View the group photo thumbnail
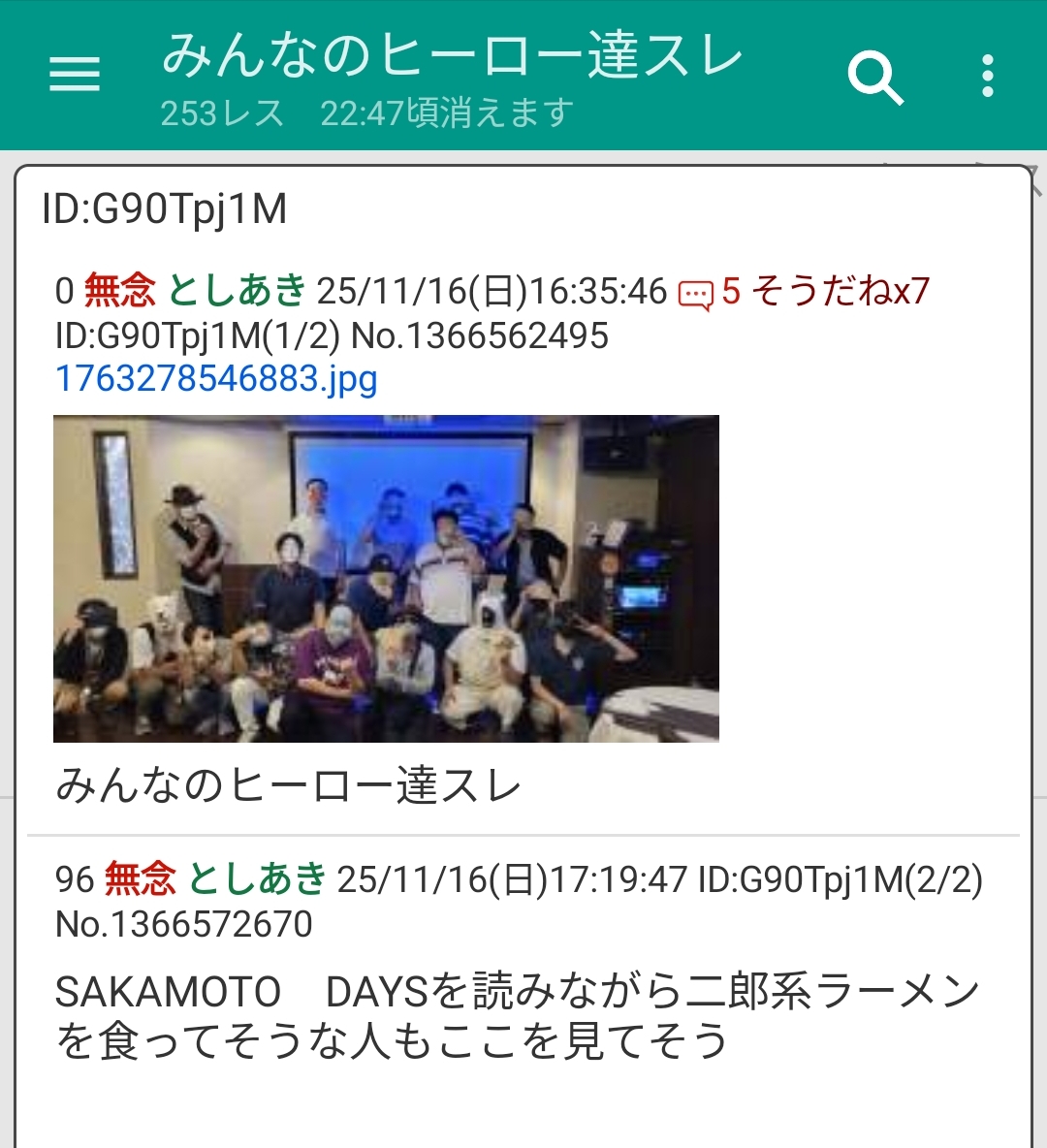Screen dimensions: 1047x1148 386,578
